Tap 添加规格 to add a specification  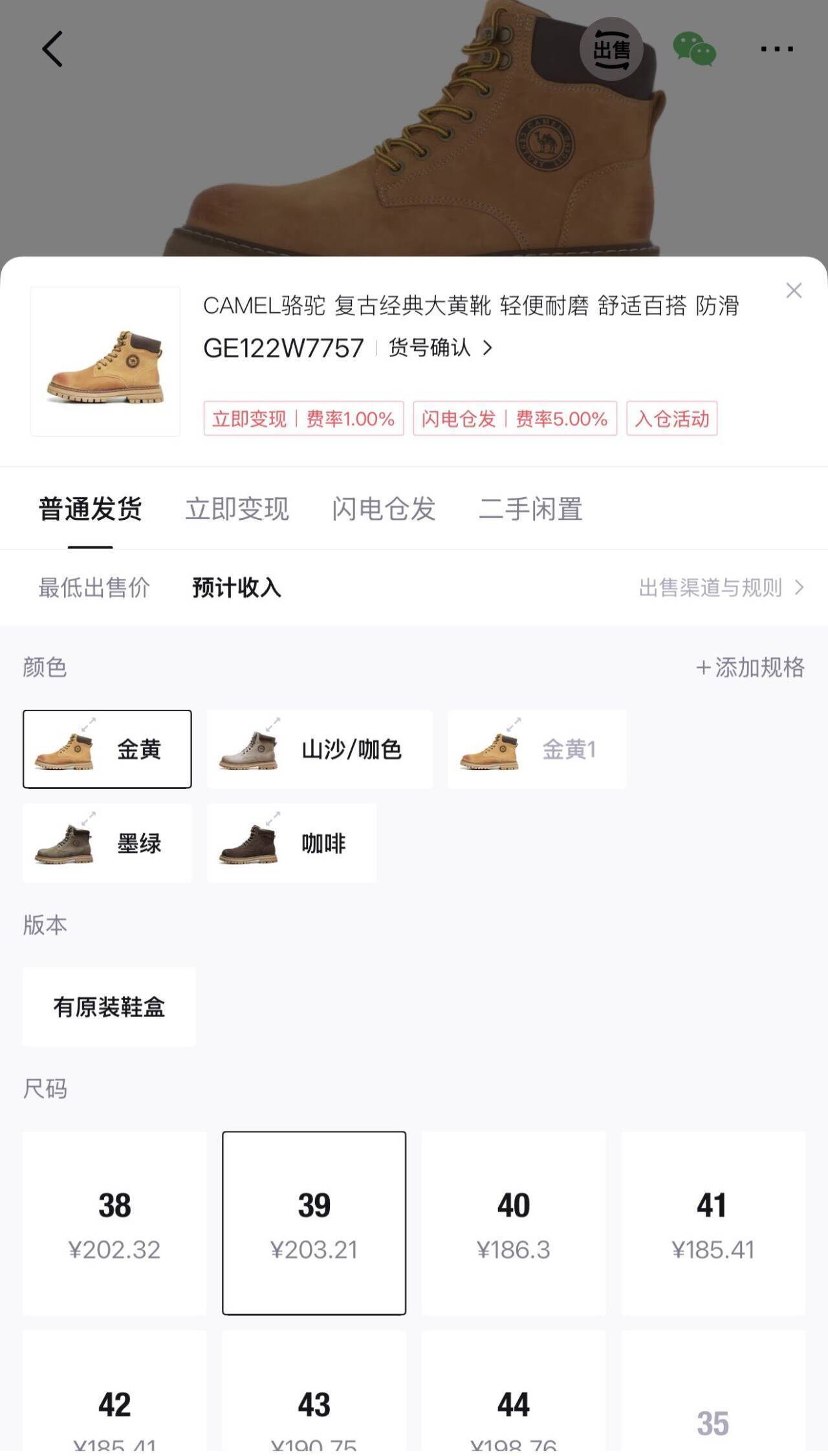click(750, 667)
